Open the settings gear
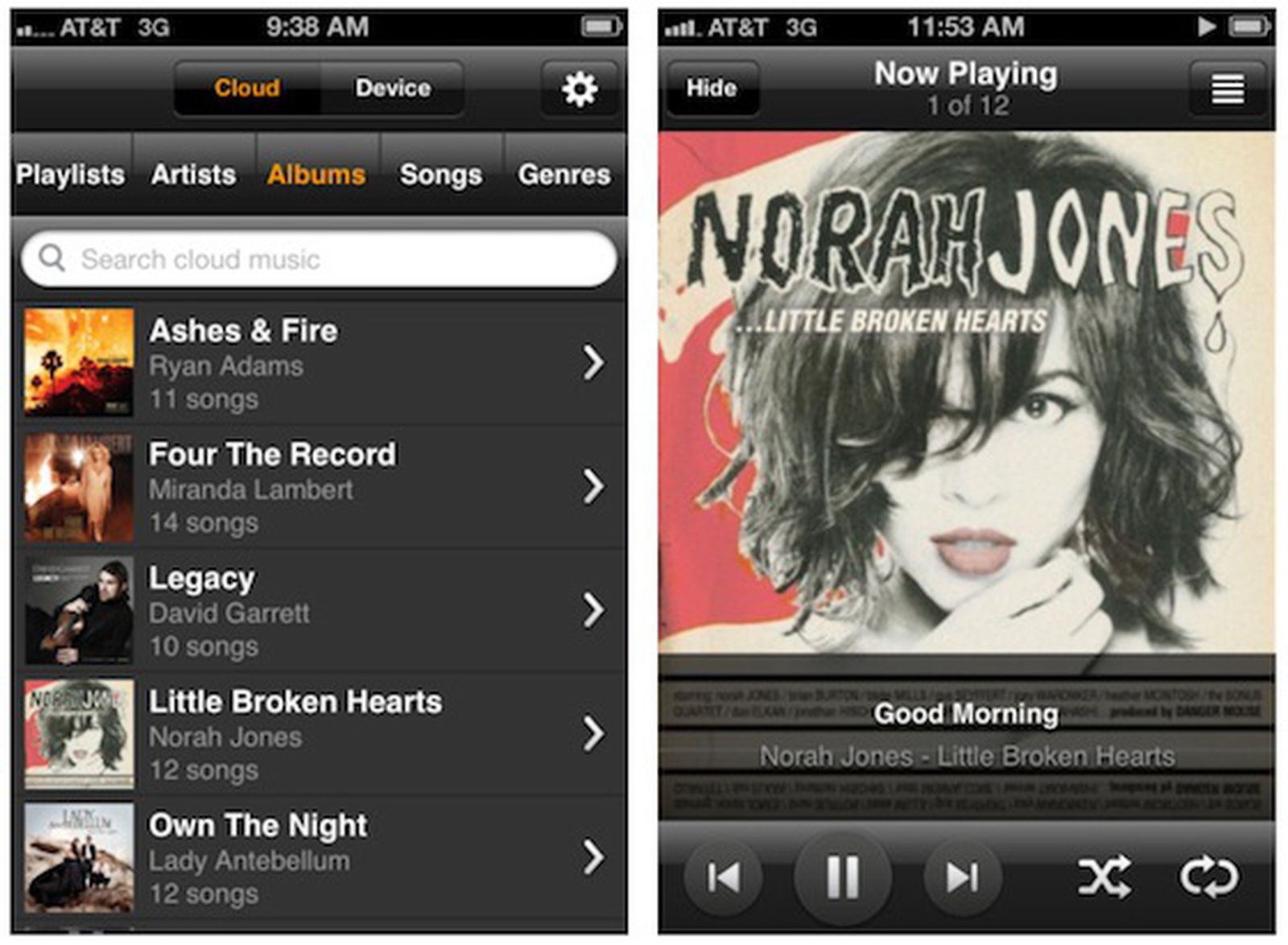The height and width of the screenshot is (945, 1288). 580,89
